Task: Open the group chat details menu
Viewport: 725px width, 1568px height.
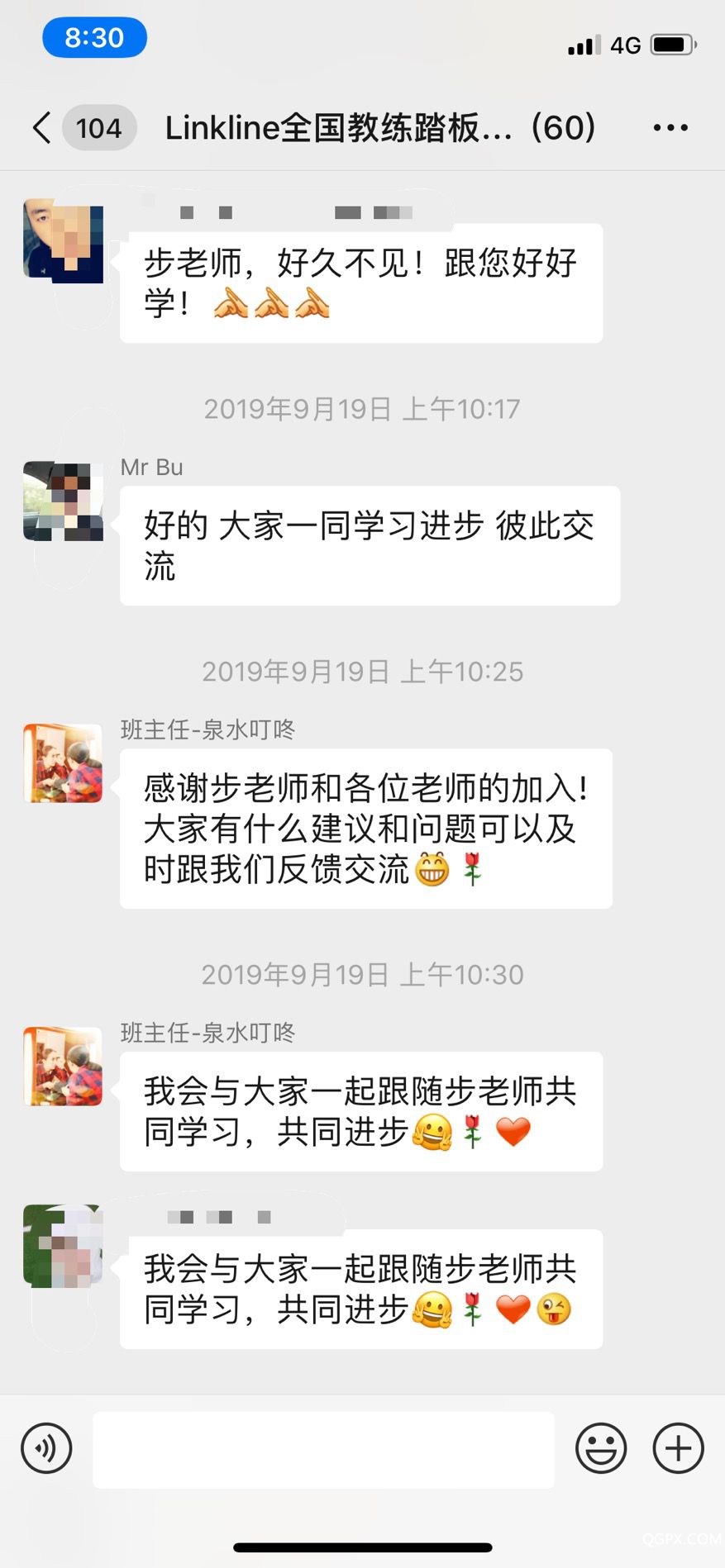Action: click(670, 128)
